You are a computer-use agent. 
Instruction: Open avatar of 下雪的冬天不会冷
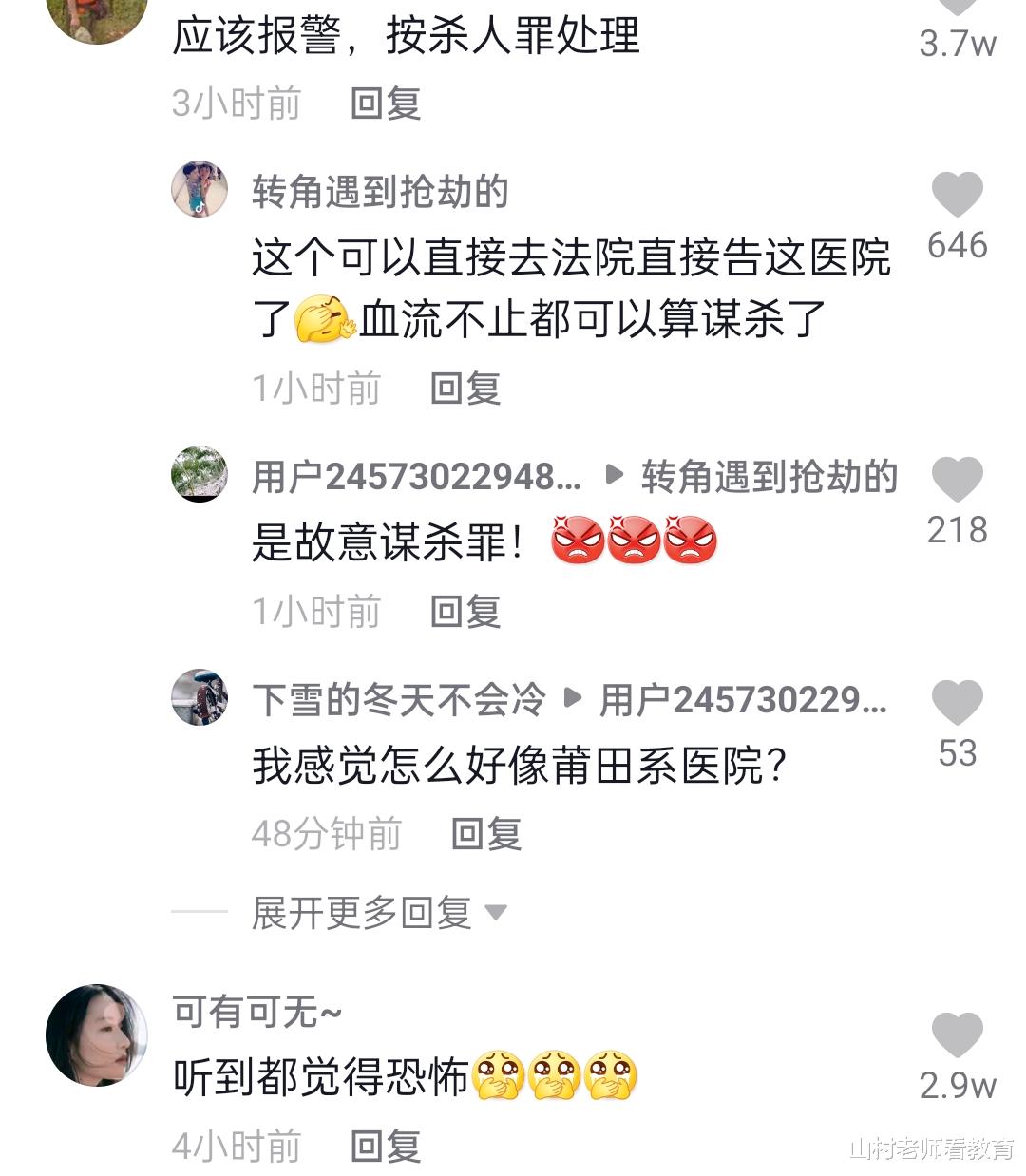click(198, 698)
